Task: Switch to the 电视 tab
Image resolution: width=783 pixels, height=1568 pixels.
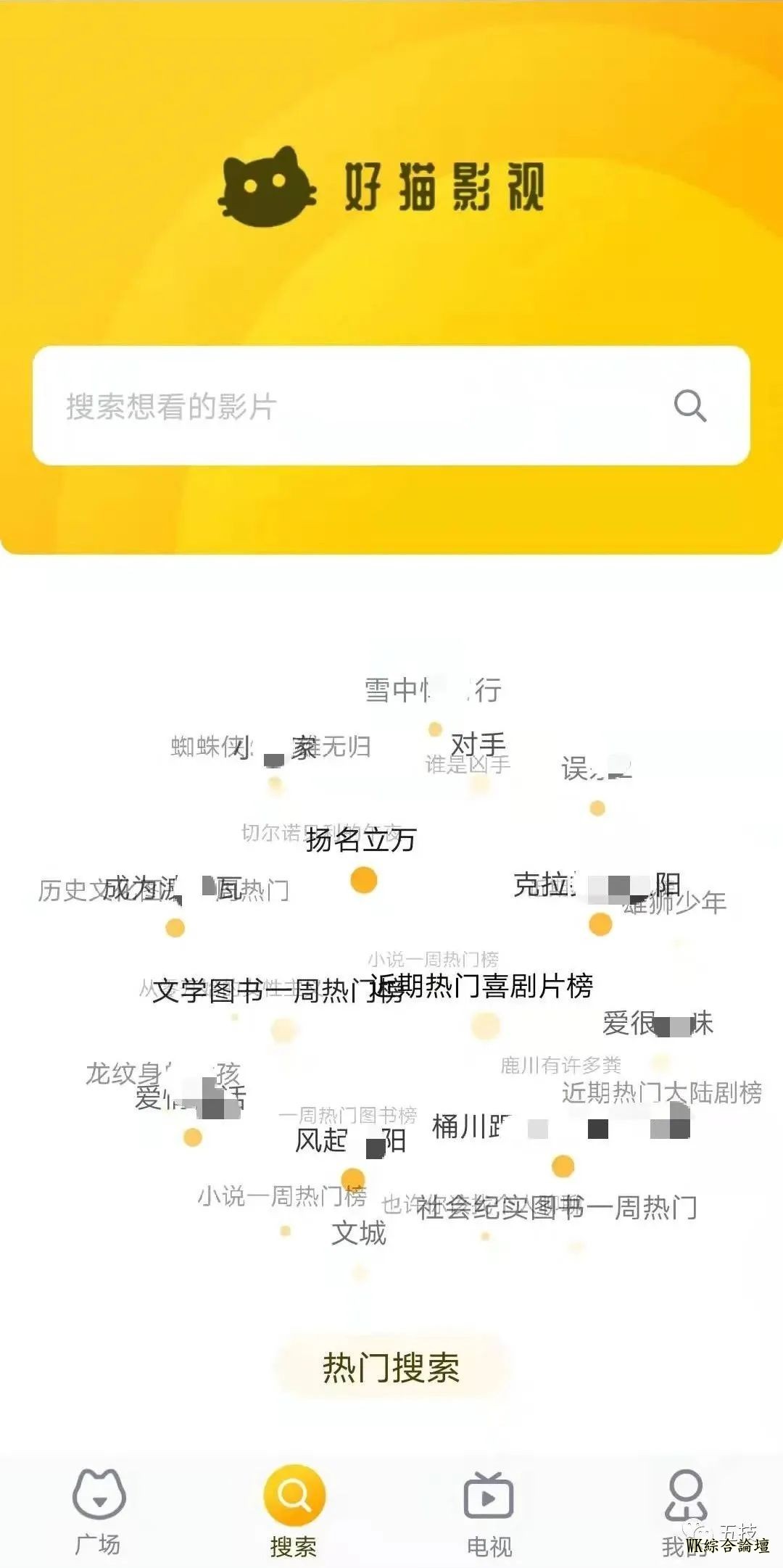Action: point(489,1512)
